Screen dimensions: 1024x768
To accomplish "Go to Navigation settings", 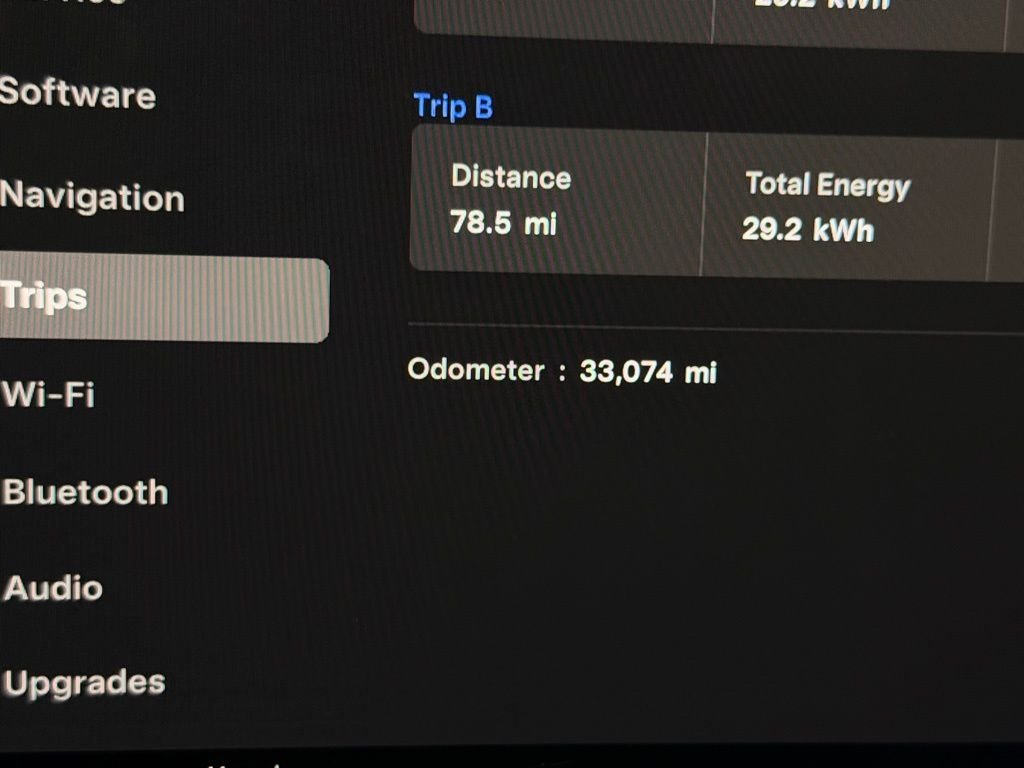I will 93,196.
